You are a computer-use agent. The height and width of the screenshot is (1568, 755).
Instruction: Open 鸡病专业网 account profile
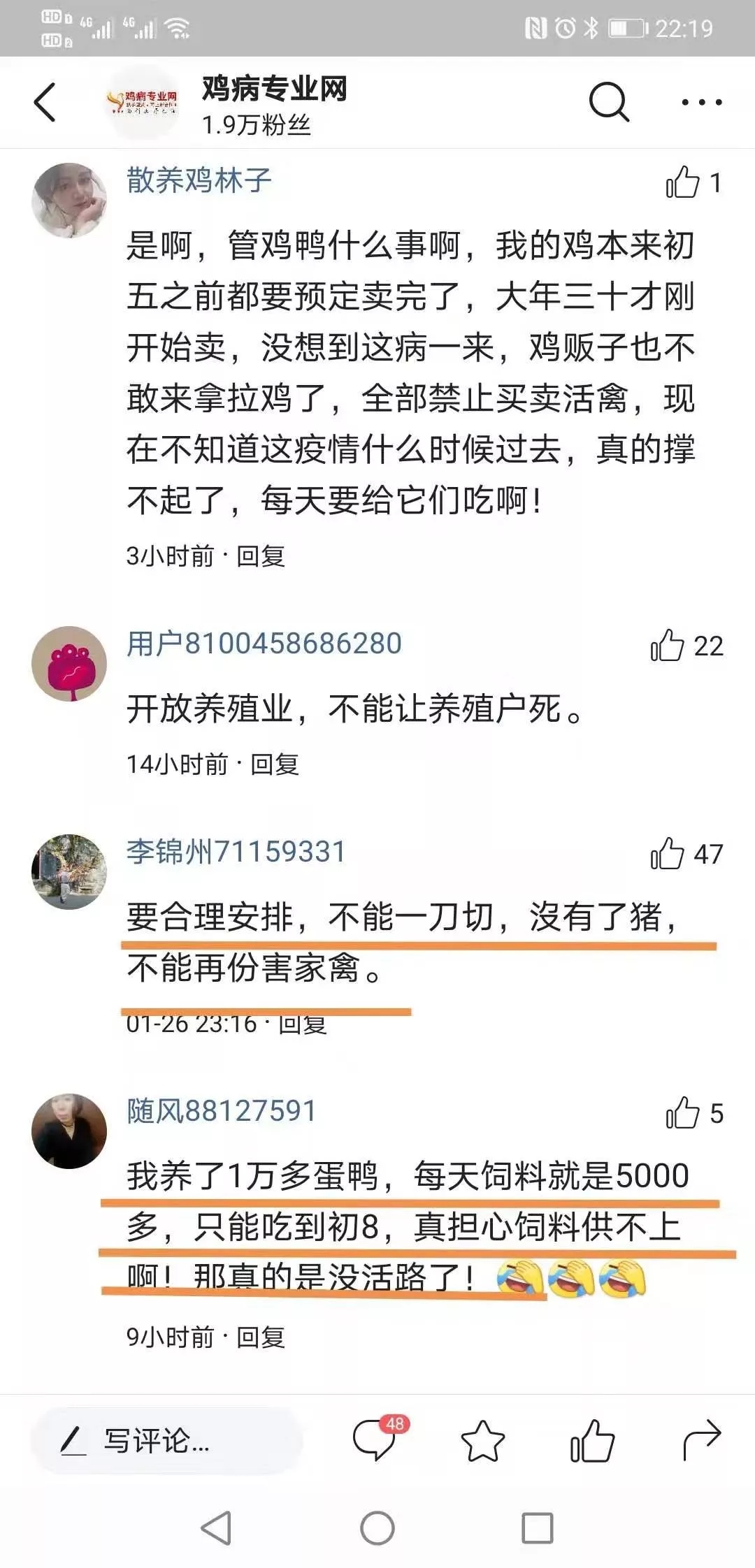pyautogui.click(x=274, y=89)
